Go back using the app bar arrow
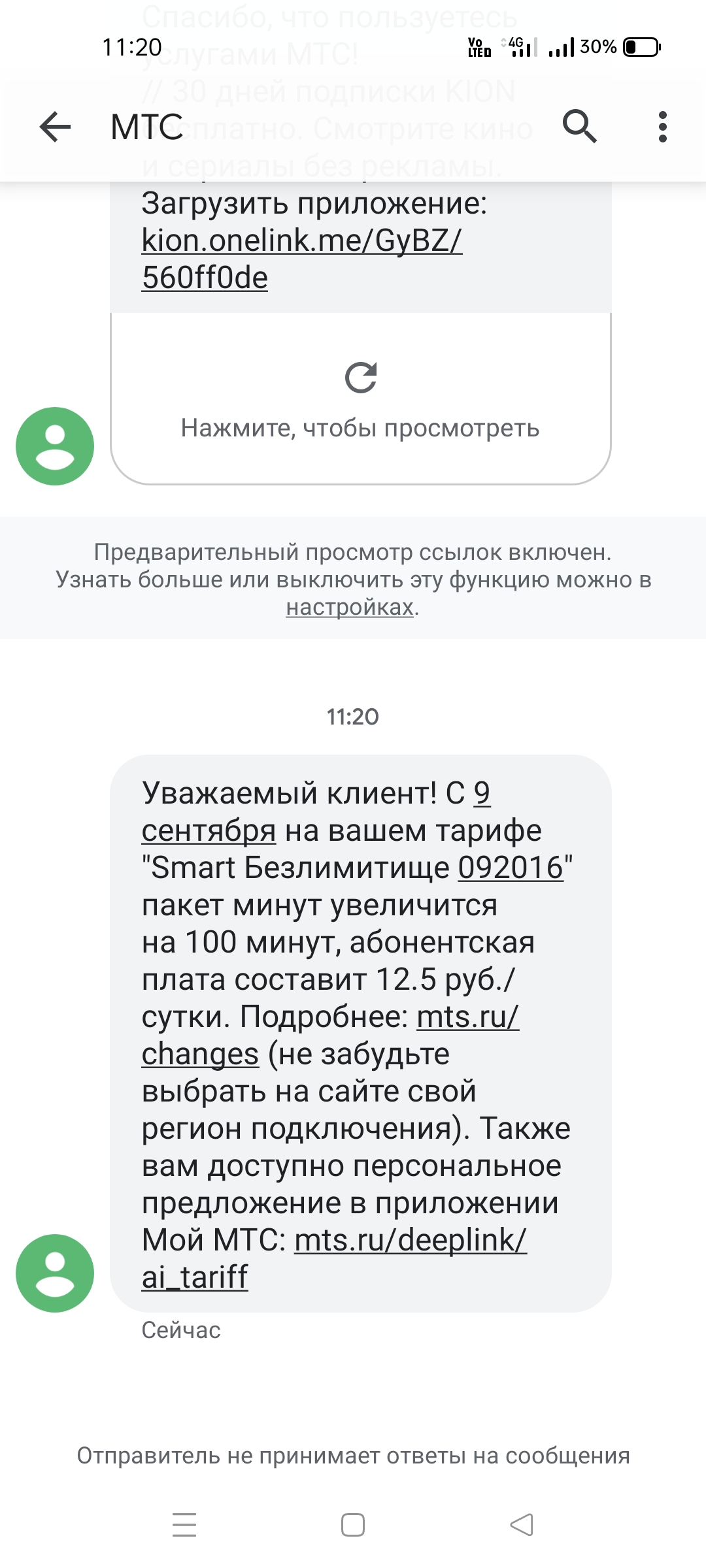The width and height of the screenshot is (706, 1568). pyautogui.click(x=55, y=127)
